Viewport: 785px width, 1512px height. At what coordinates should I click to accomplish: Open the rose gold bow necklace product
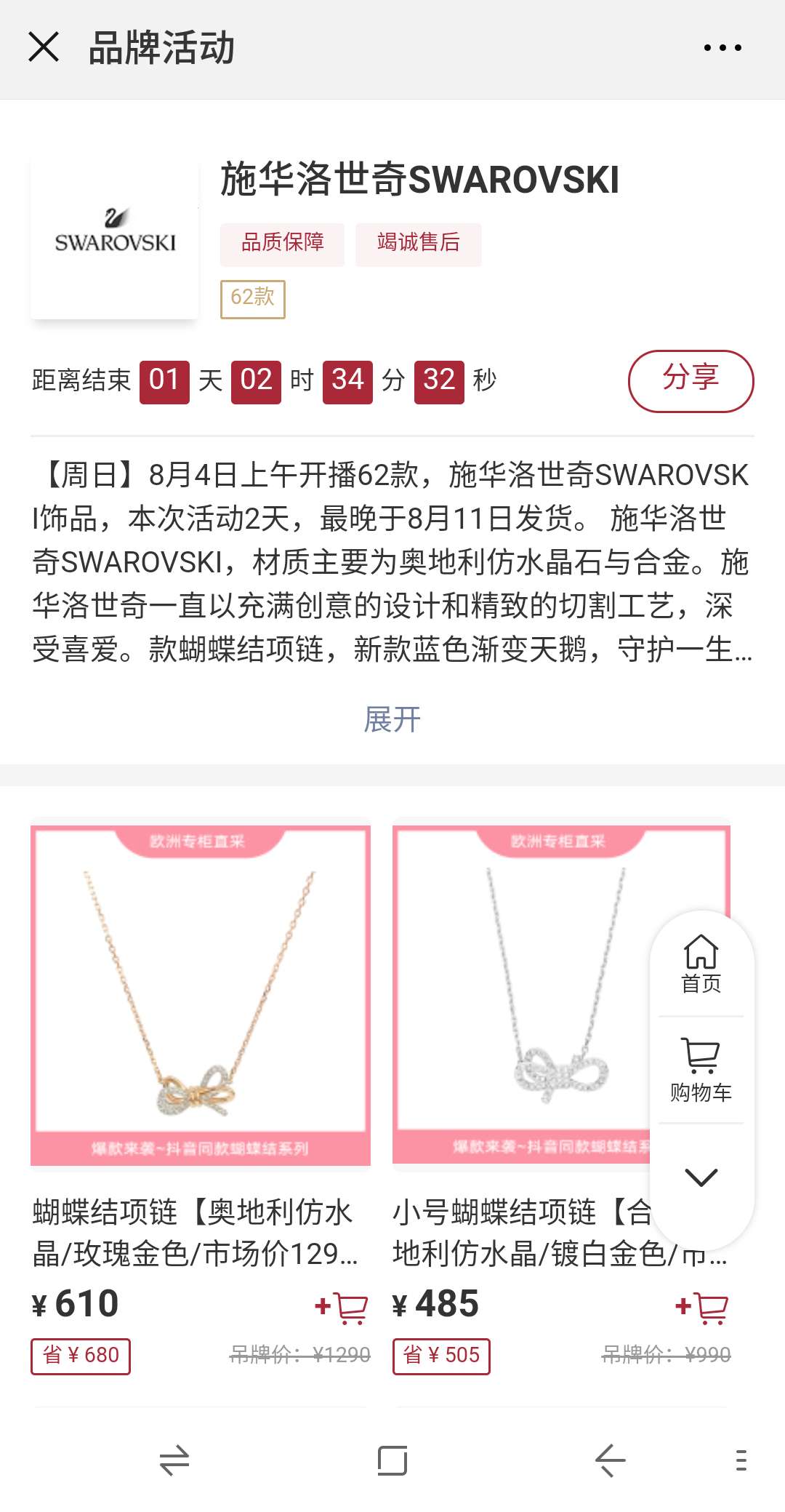point(201,993)
